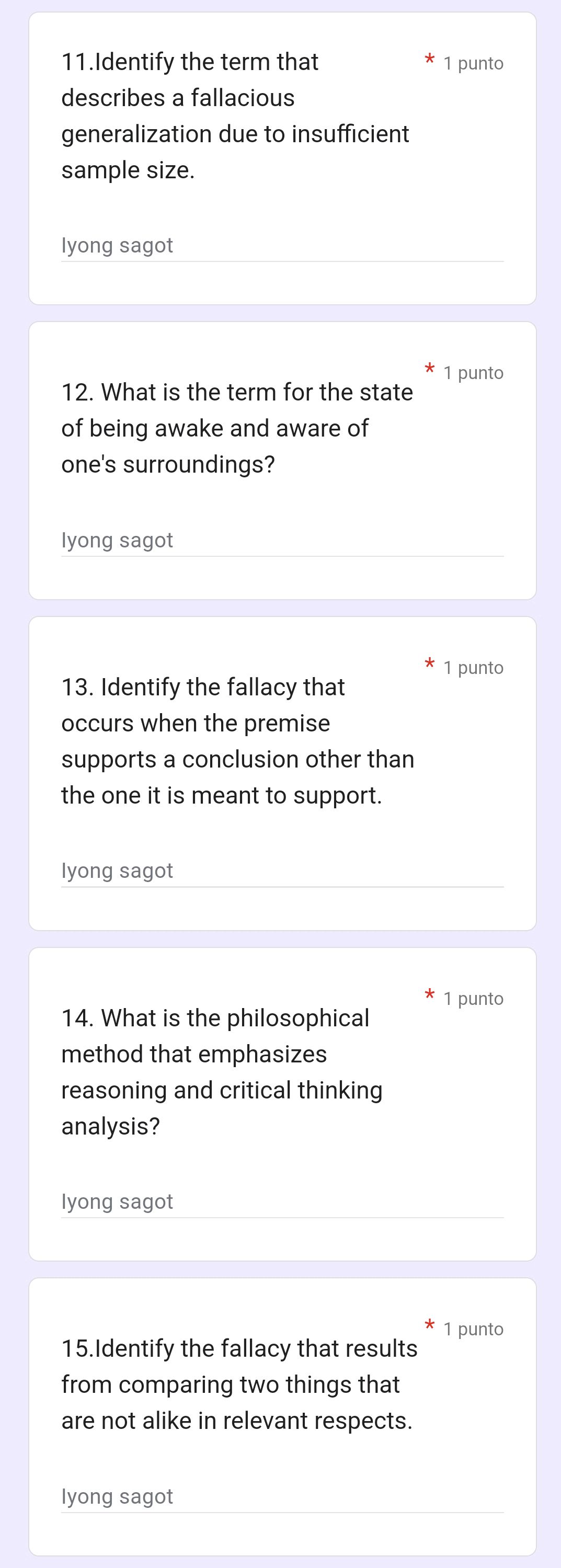Viewport: 561px width, 1568px height.
Task: Click the '1 punto' label beside question 12
Action: pyautogui.click(x=473, y=372)
